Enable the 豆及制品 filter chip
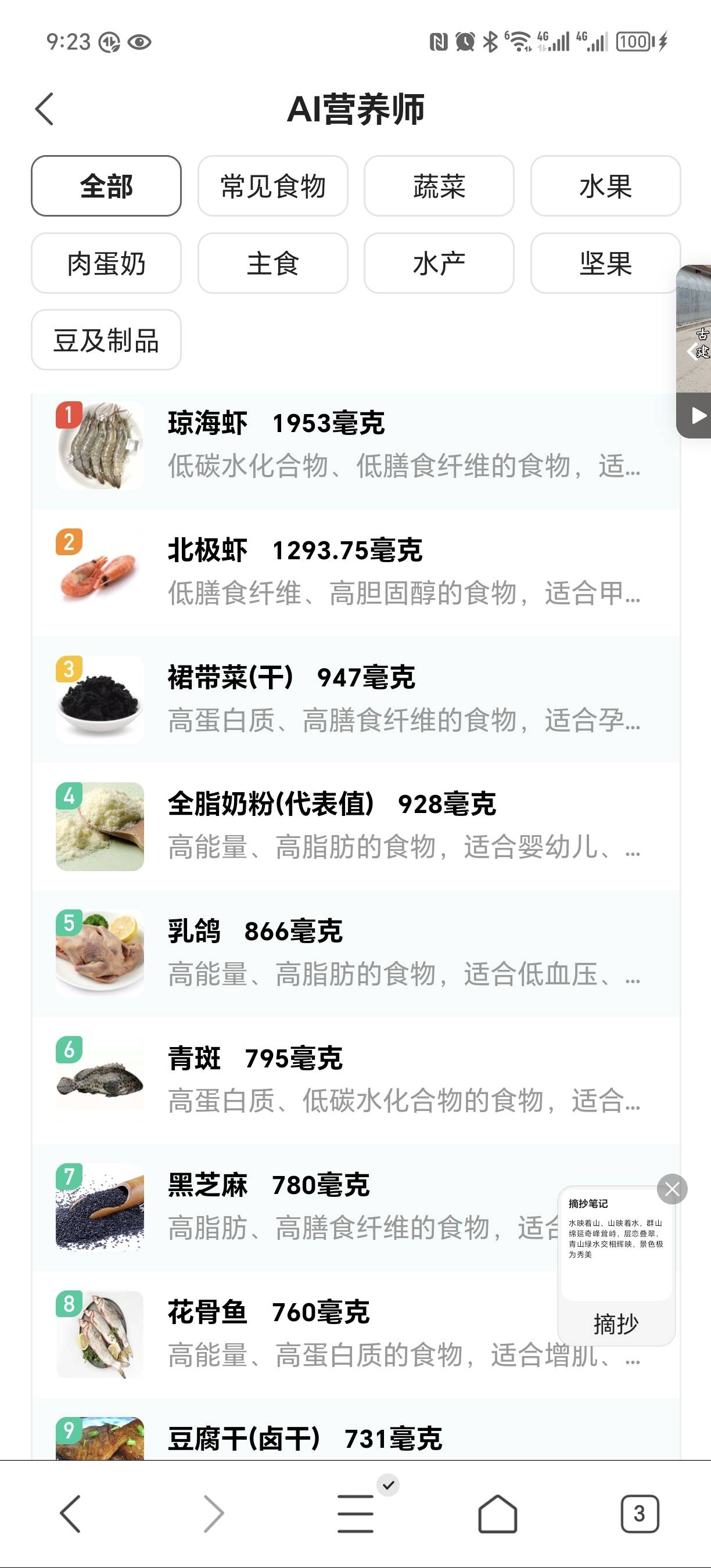The width and height of the screenshot is (711, 1568). tap(106, 340)
